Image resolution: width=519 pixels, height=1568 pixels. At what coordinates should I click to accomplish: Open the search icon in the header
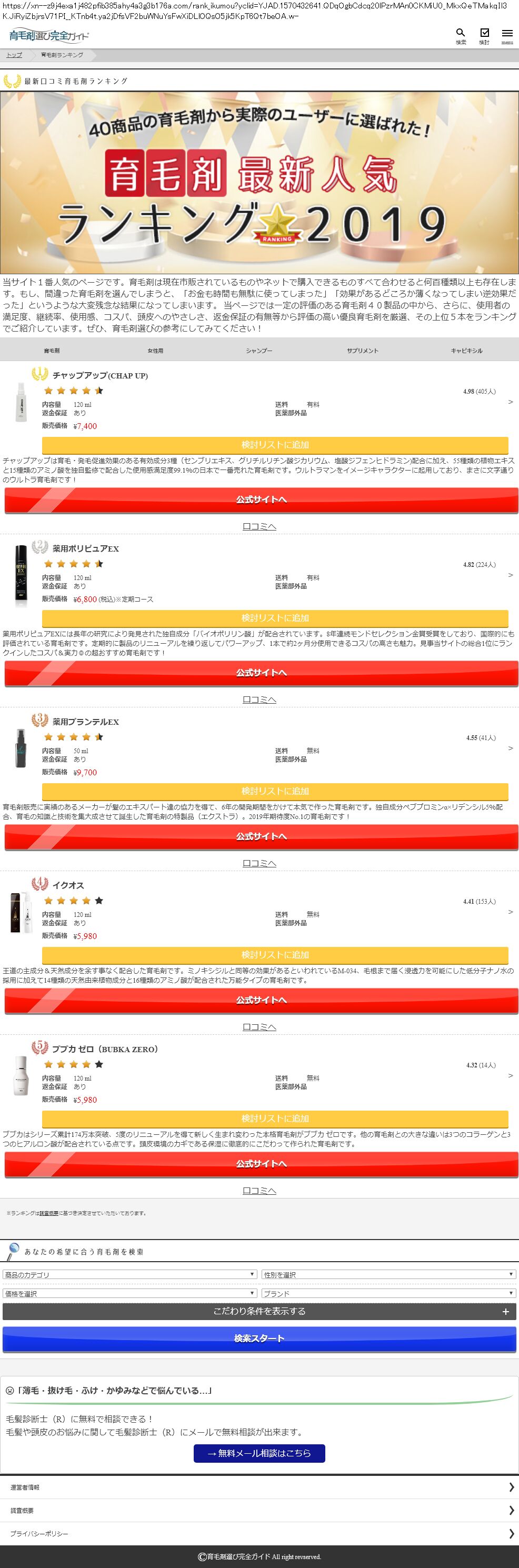pyautogui.click(x=461, y=35)
